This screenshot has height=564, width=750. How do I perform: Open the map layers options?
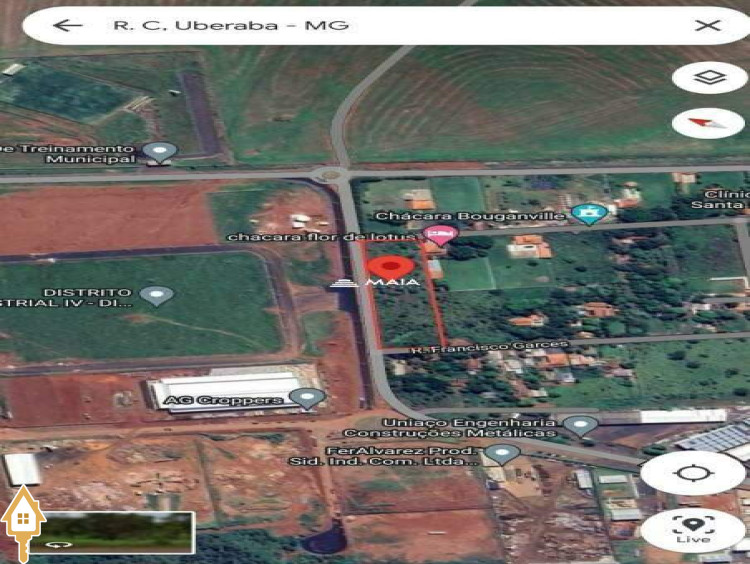click(x=708, y=78)
